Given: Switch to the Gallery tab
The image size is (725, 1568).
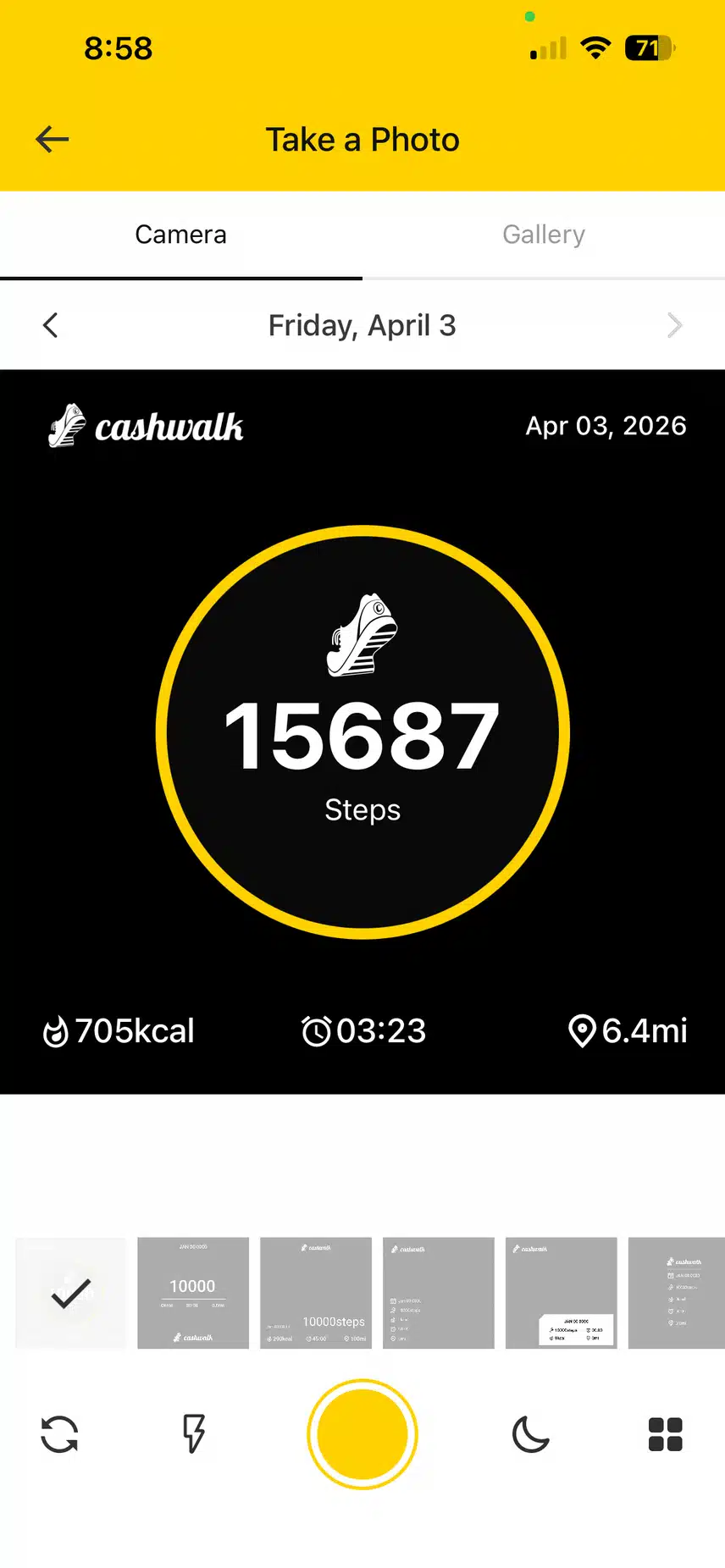Looking at the screenshot, I should 543,235.
